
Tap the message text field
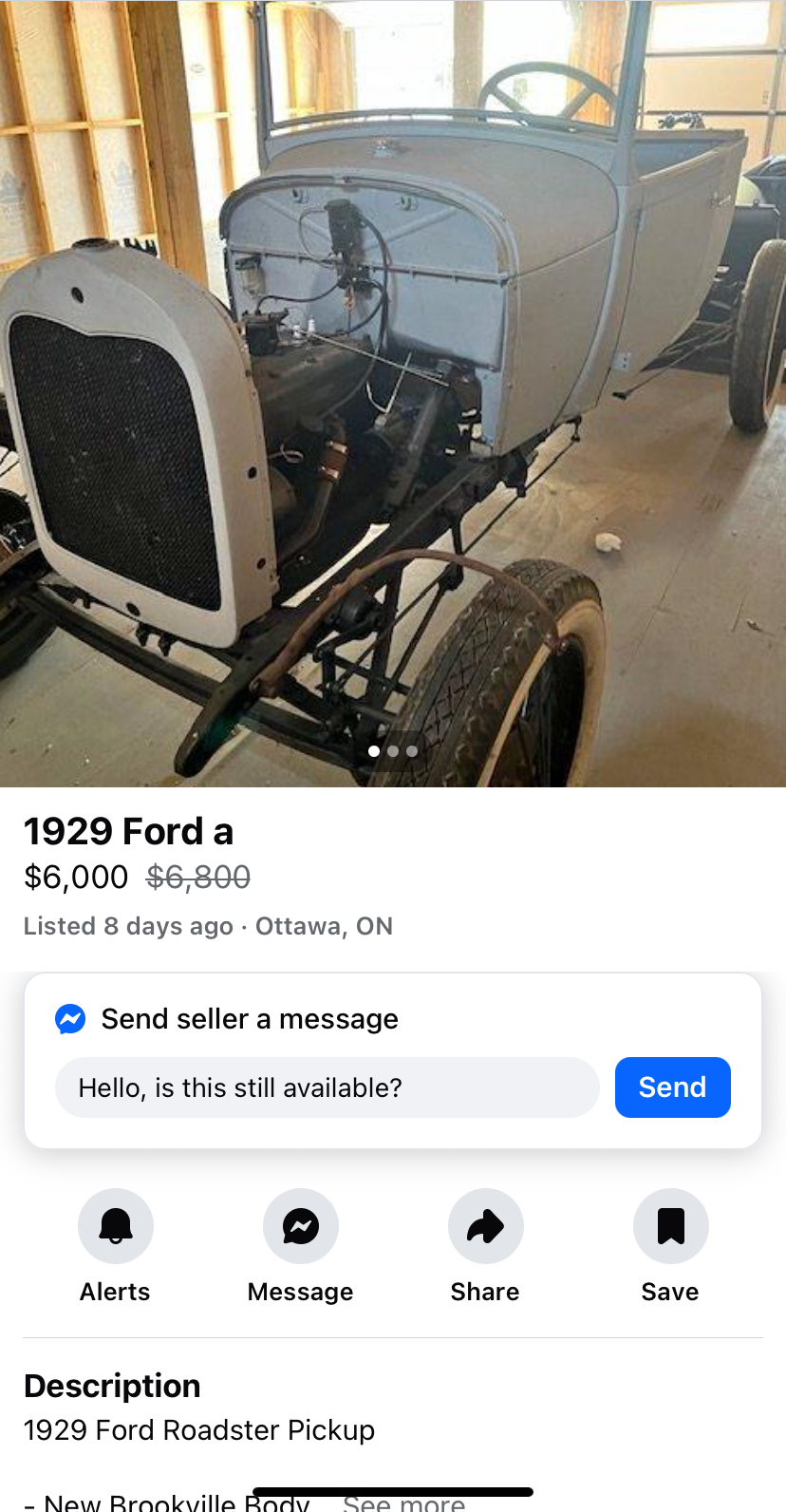[327, 1087]
